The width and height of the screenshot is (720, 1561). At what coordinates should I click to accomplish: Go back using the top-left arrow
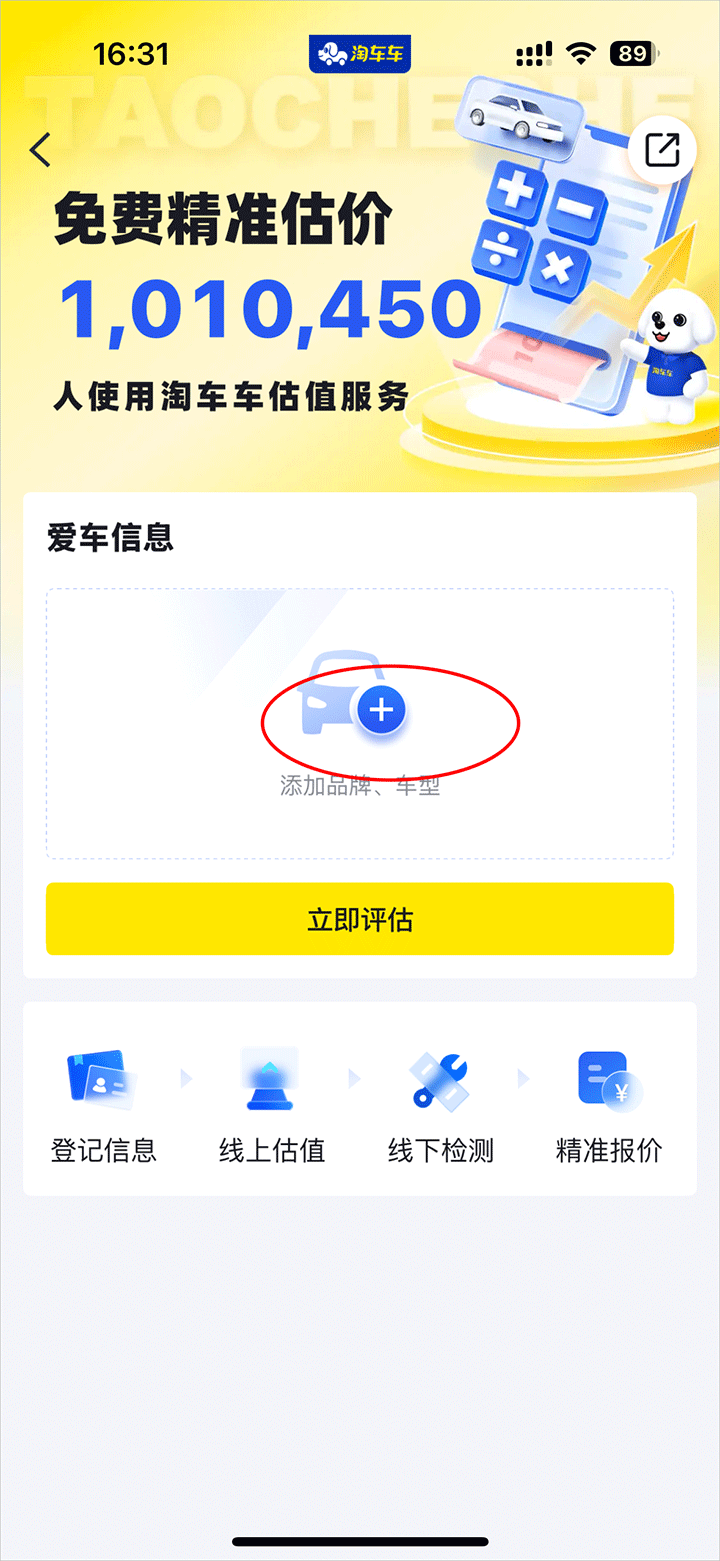(x=41, y=150)
